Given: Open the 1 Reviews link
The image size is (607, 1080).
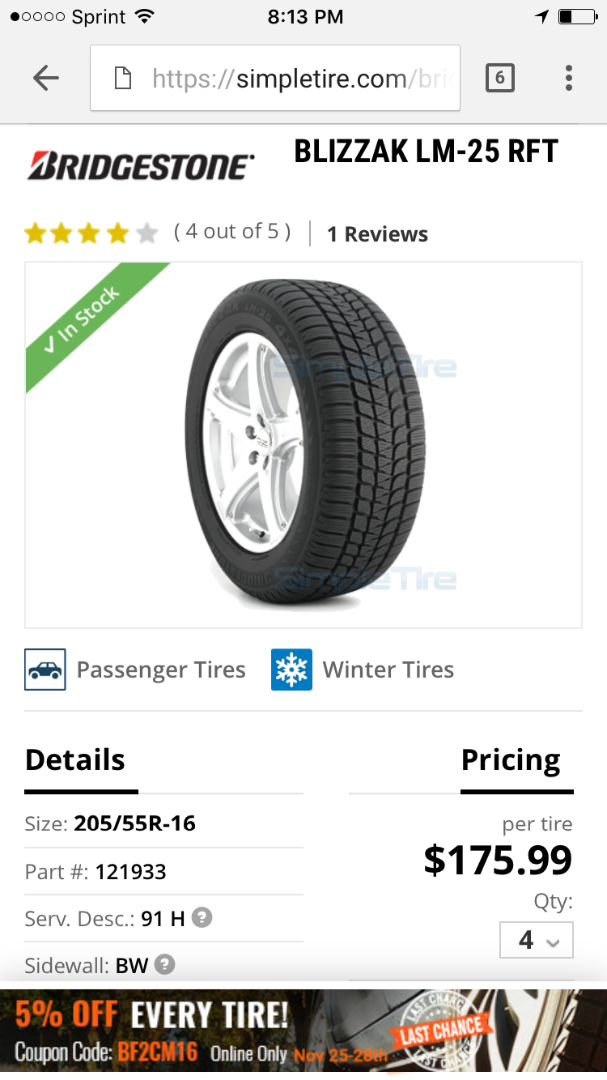Looking at the screenshot, I should pos(377,234).
